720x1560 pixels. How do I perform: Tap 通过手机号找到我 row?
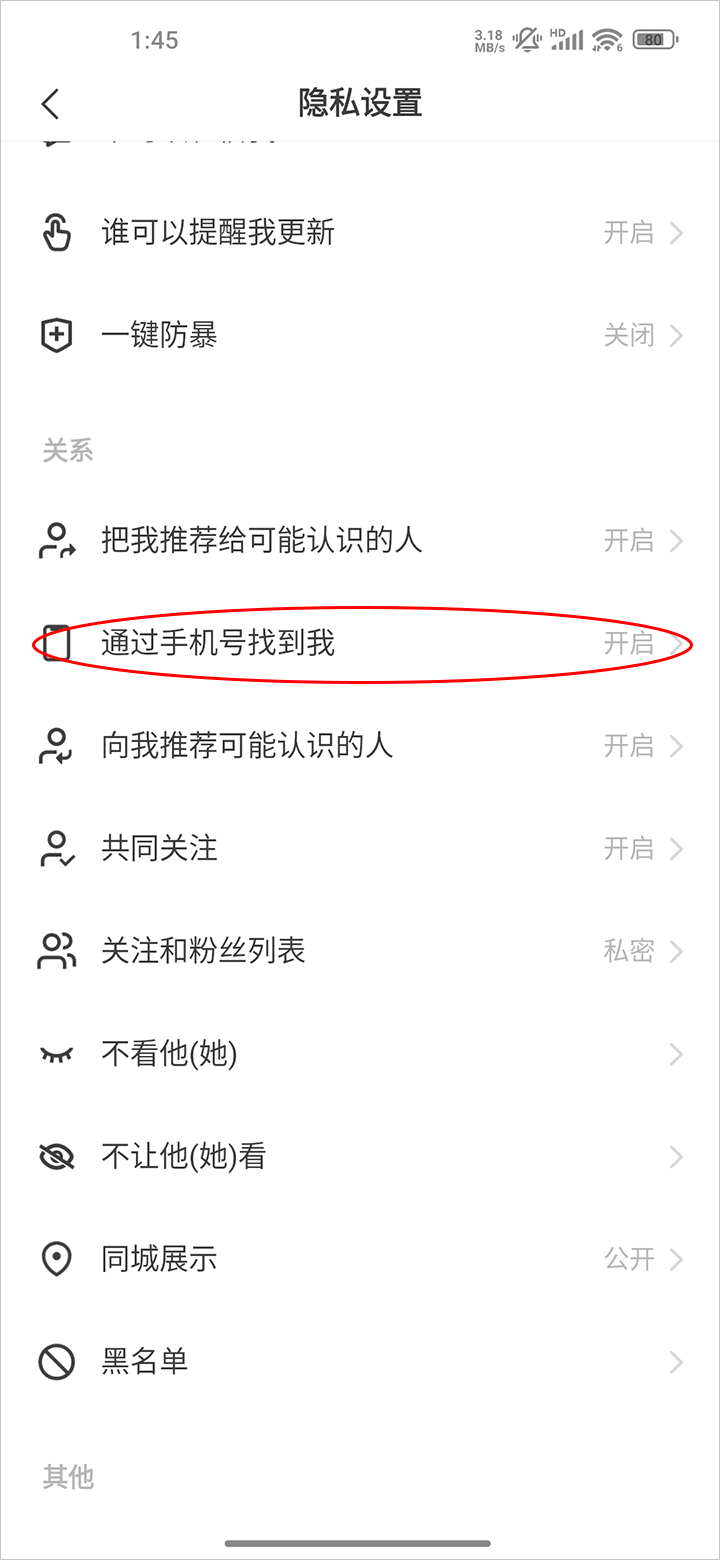[x=360, y=644]
